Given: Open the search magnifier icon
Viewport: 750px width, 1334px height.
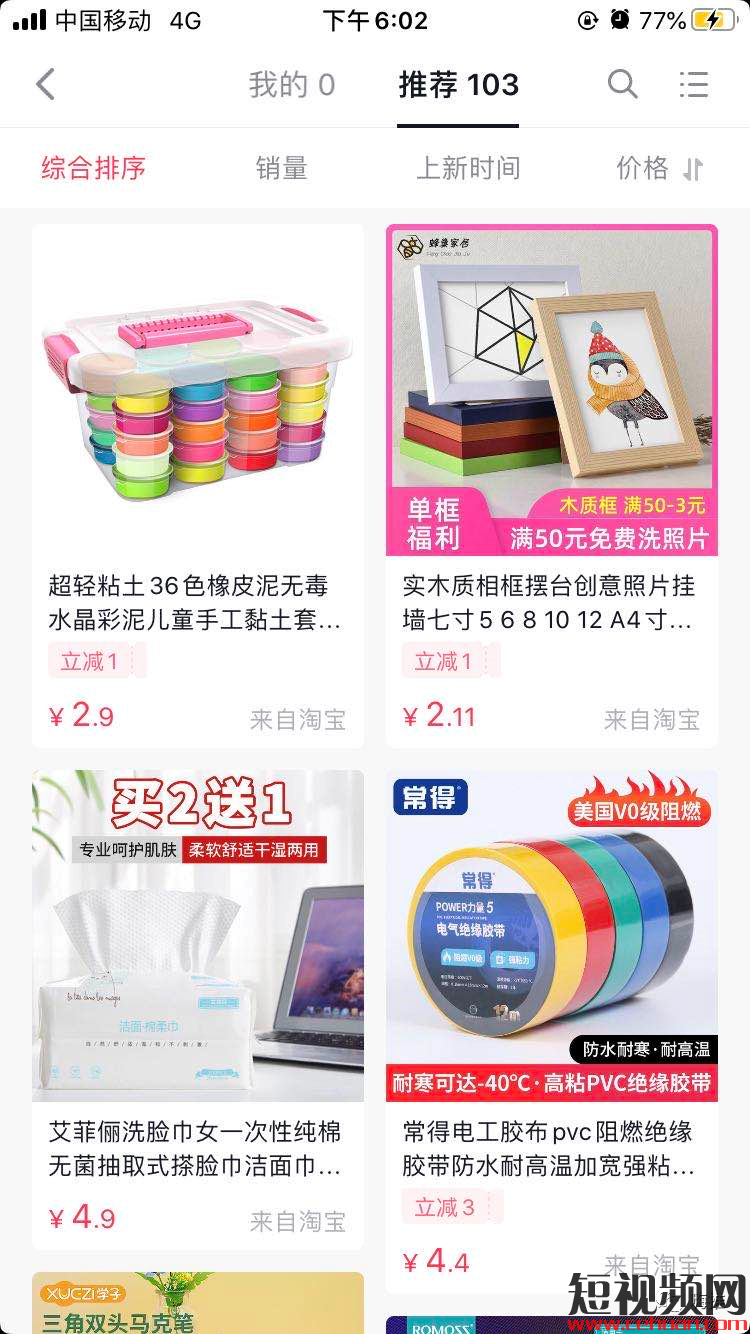Looking at the screenshot, I should 622,85.
